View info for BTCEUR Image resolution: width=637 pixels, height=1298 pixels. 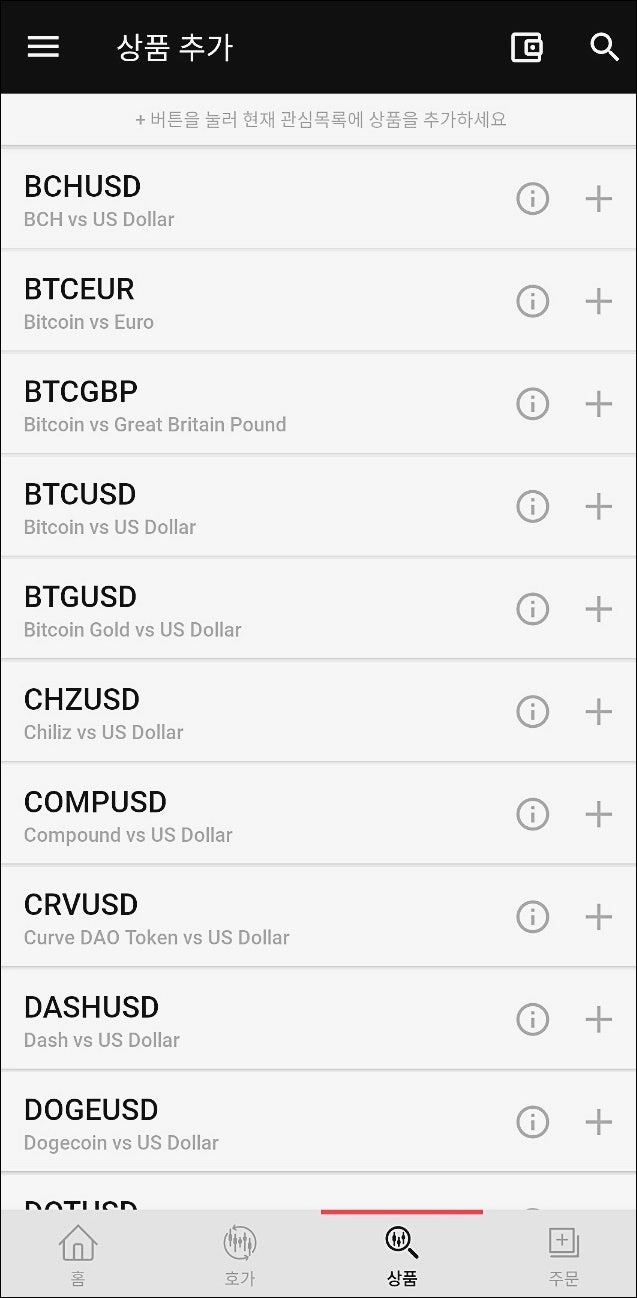click(x=532, y=301)
